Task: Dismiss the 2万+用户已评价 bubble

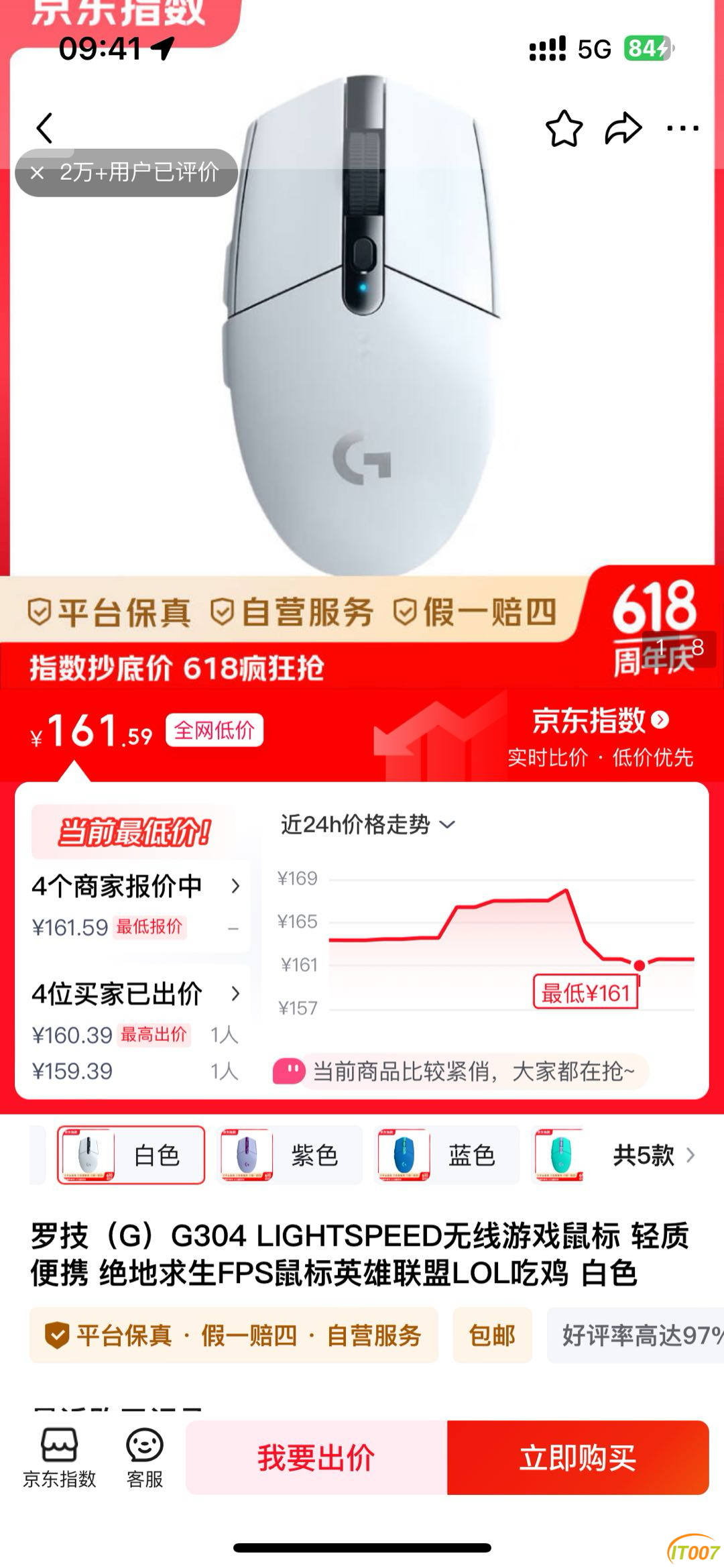Action: point(38,173)
